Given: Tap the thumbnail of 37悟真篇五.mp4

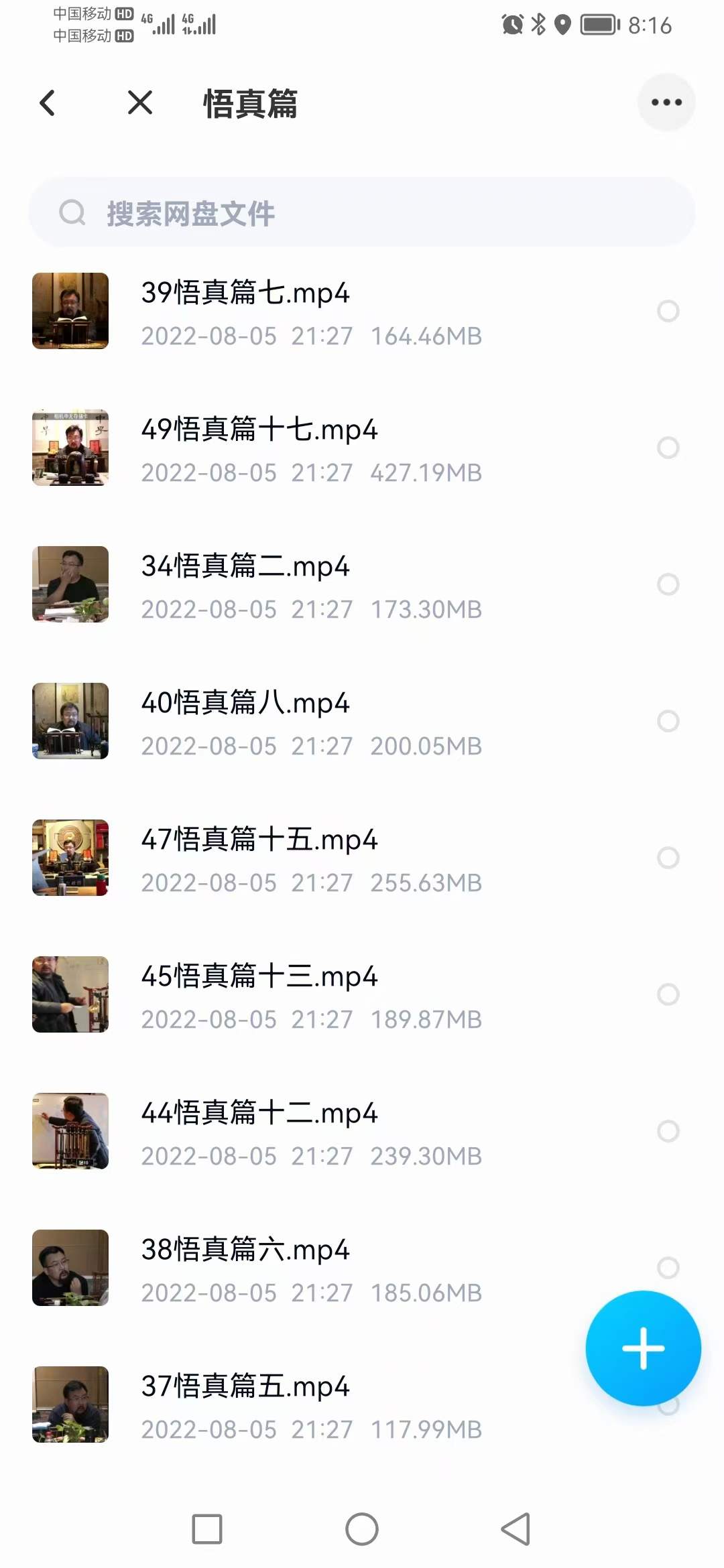Looking at the screenshot, I should point(70,1404).
